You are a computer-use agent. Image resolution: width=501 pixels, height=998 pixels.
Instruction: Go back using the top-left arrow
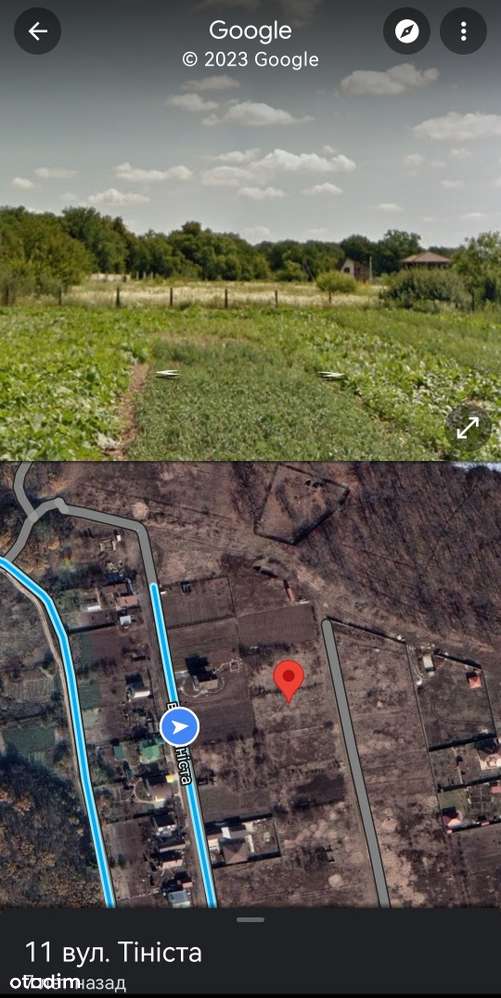click(38, 31)
